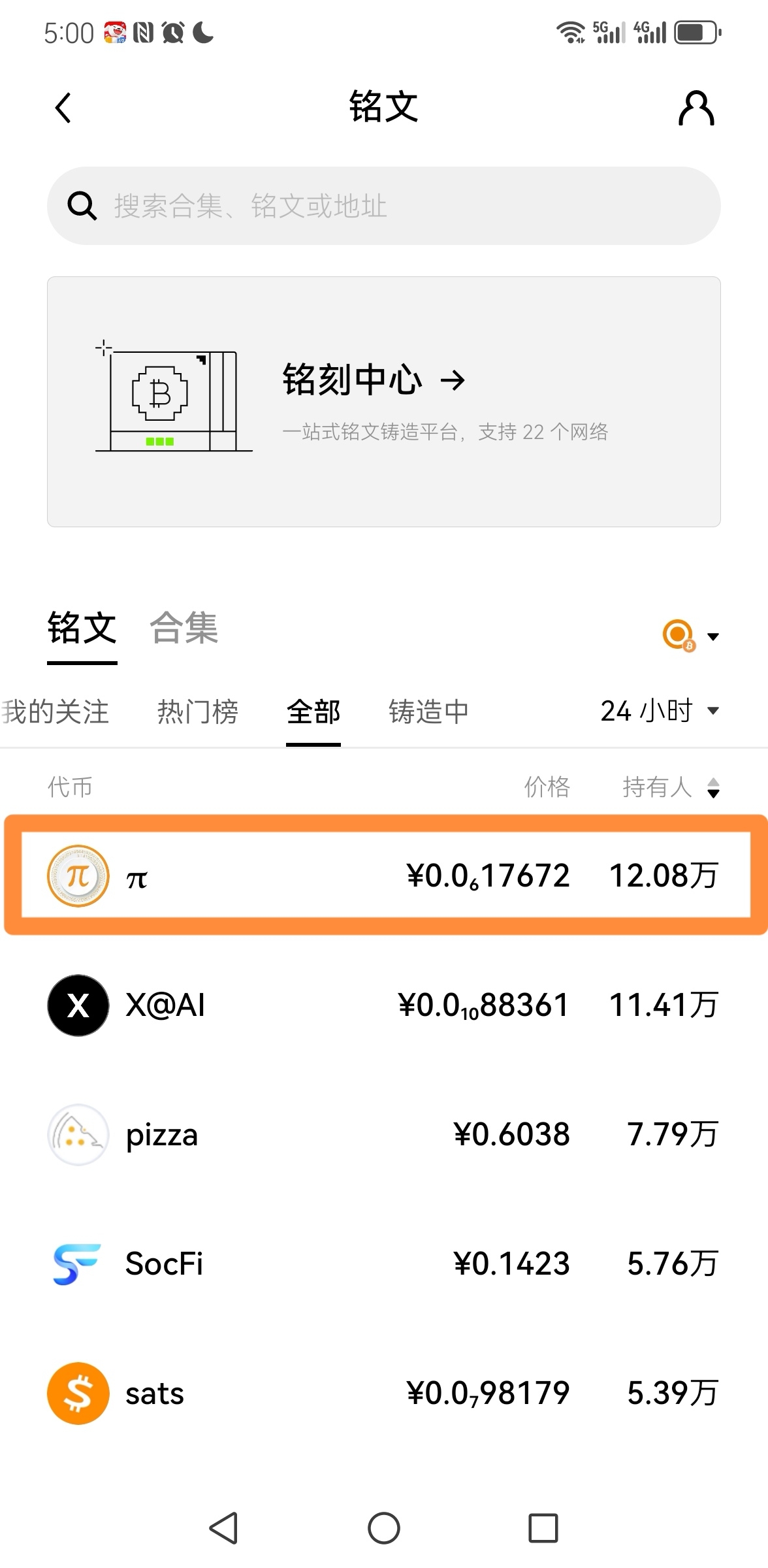Sort the list by 持有人

click(x=670, y=787)
